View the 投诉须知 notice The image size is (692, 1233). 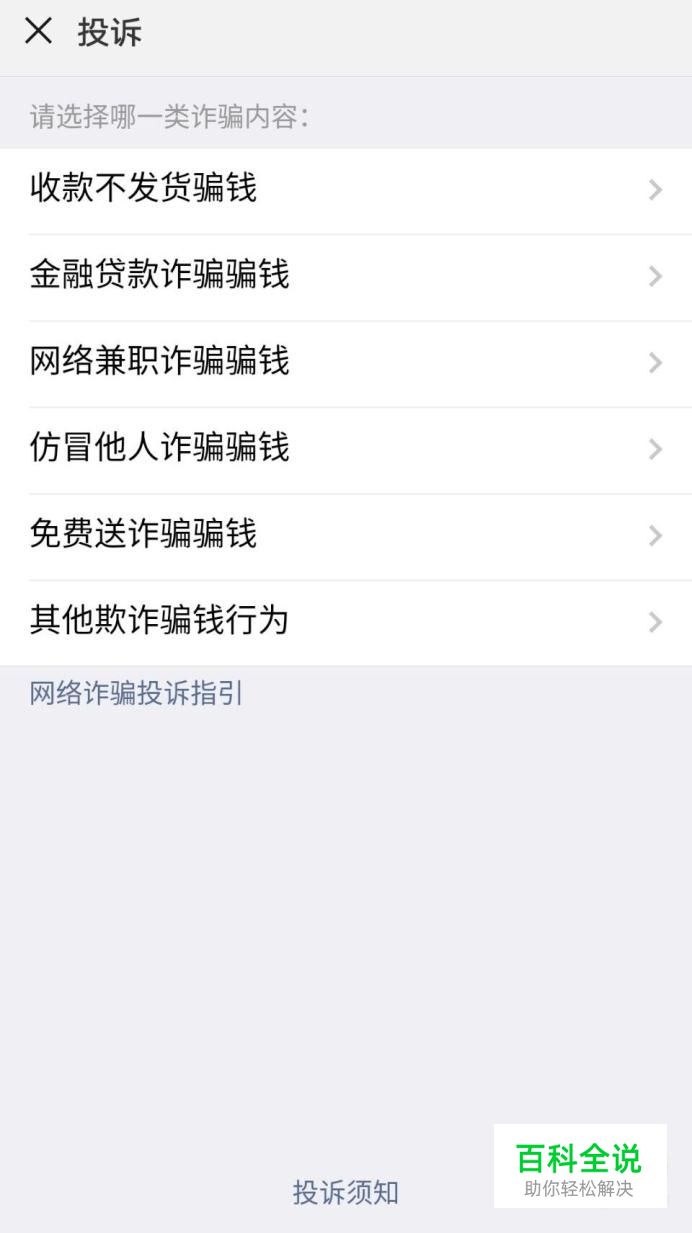[345, 1192]
